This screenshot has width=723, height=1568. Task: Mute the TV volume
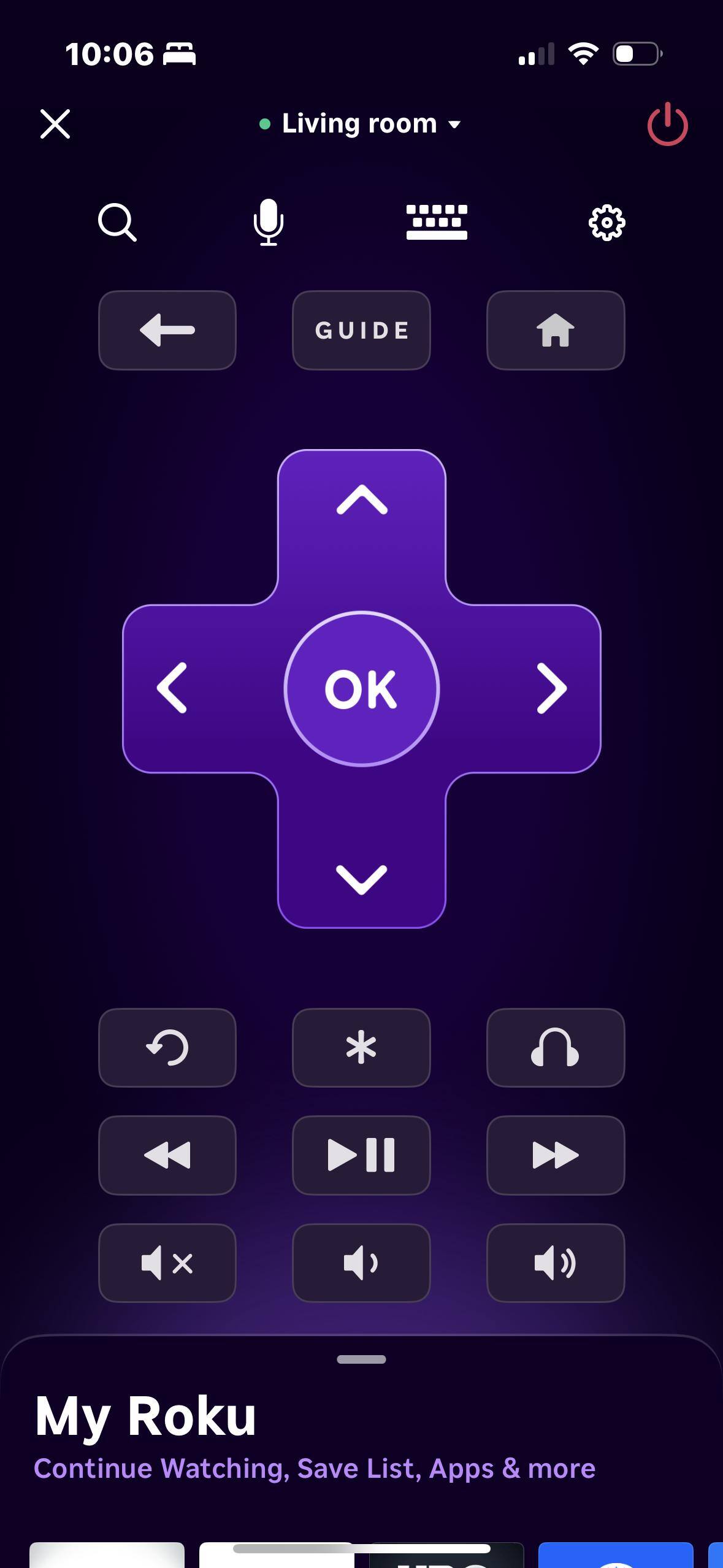click(x=167, y=1263)
